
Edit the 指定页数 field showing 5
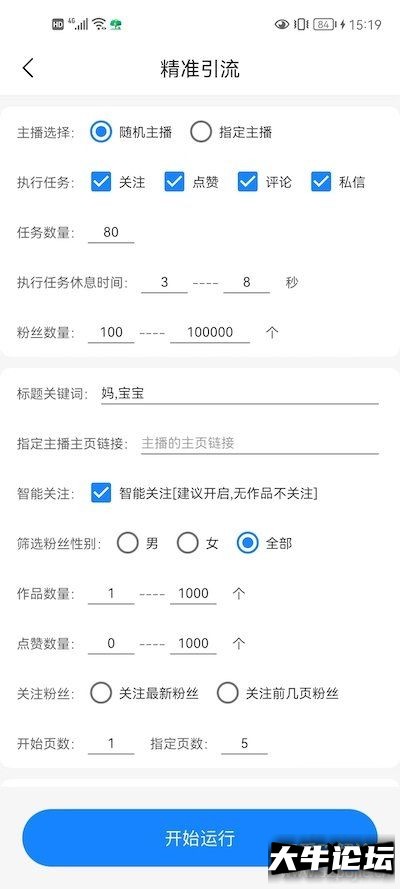click(x=244, y=743)
